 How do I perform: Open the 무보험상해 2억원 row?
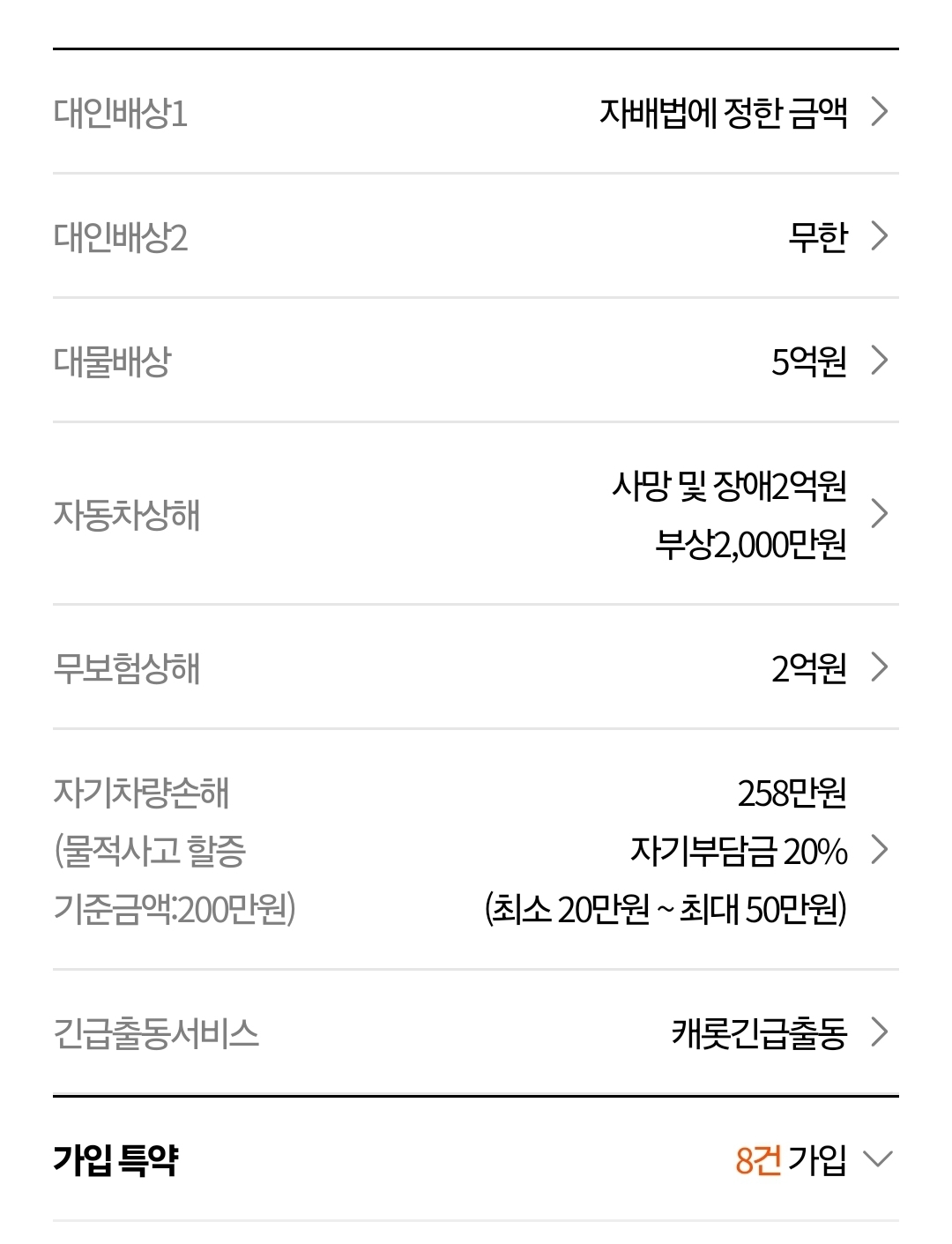[x=476, y=667]
